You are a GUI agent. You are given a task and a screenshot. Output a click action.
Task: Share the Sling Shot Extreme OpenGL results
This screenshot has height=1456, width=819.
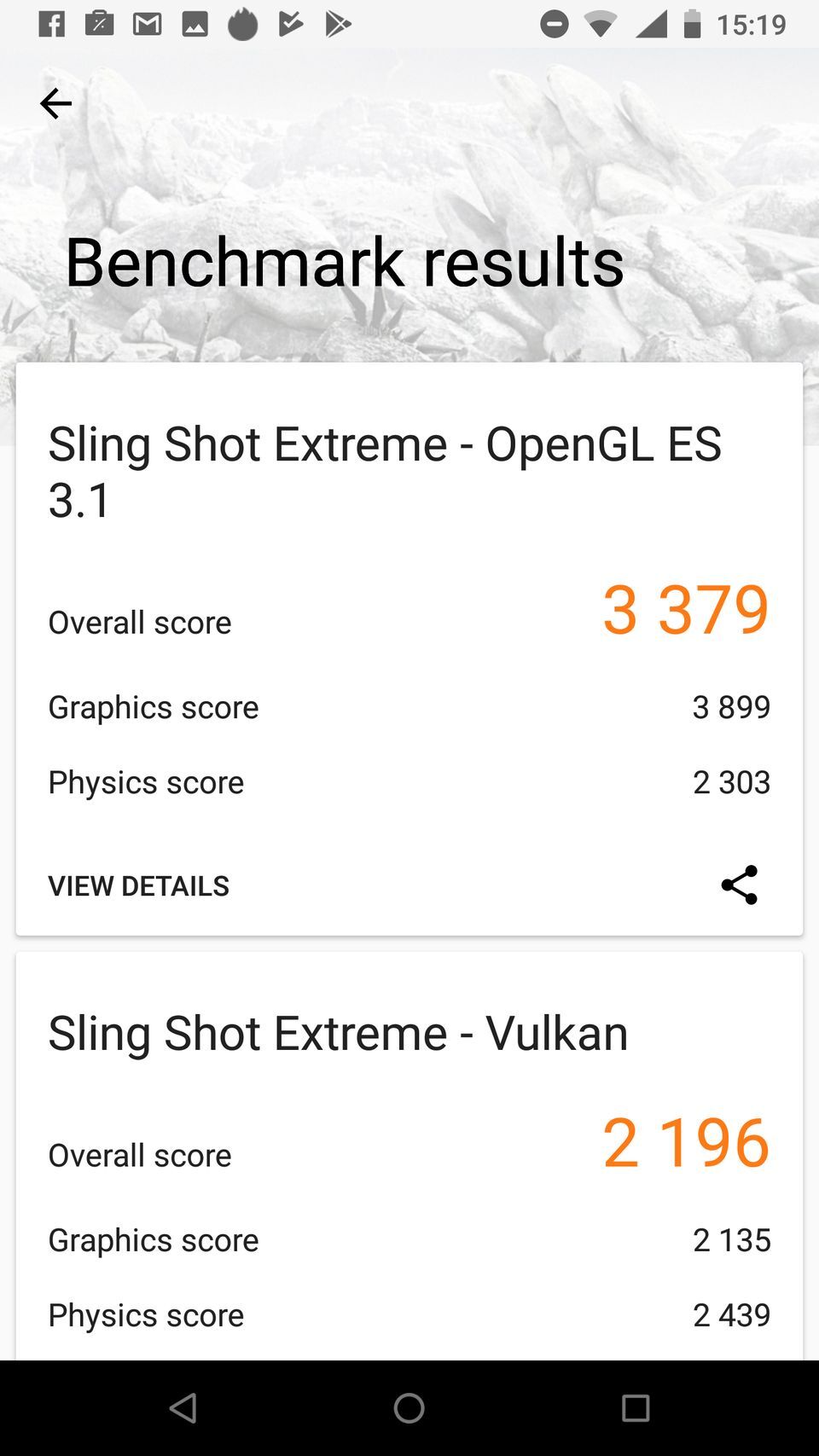[741, 885]
